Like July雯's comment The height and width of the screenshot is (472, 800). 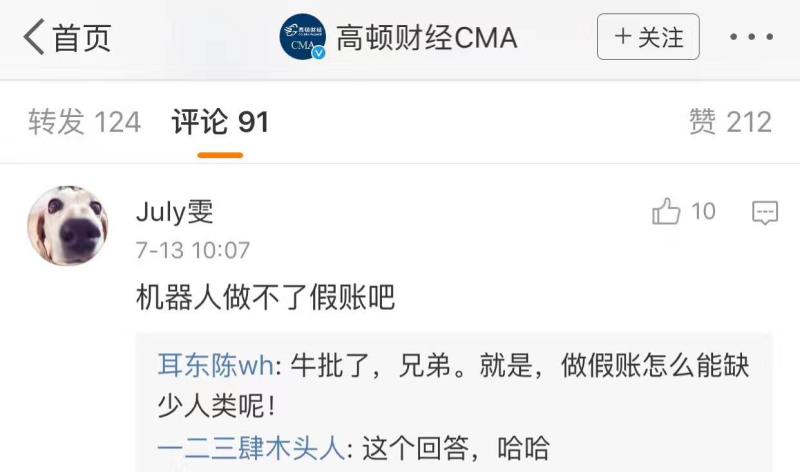pyautogui.click(x=667, y=212)
